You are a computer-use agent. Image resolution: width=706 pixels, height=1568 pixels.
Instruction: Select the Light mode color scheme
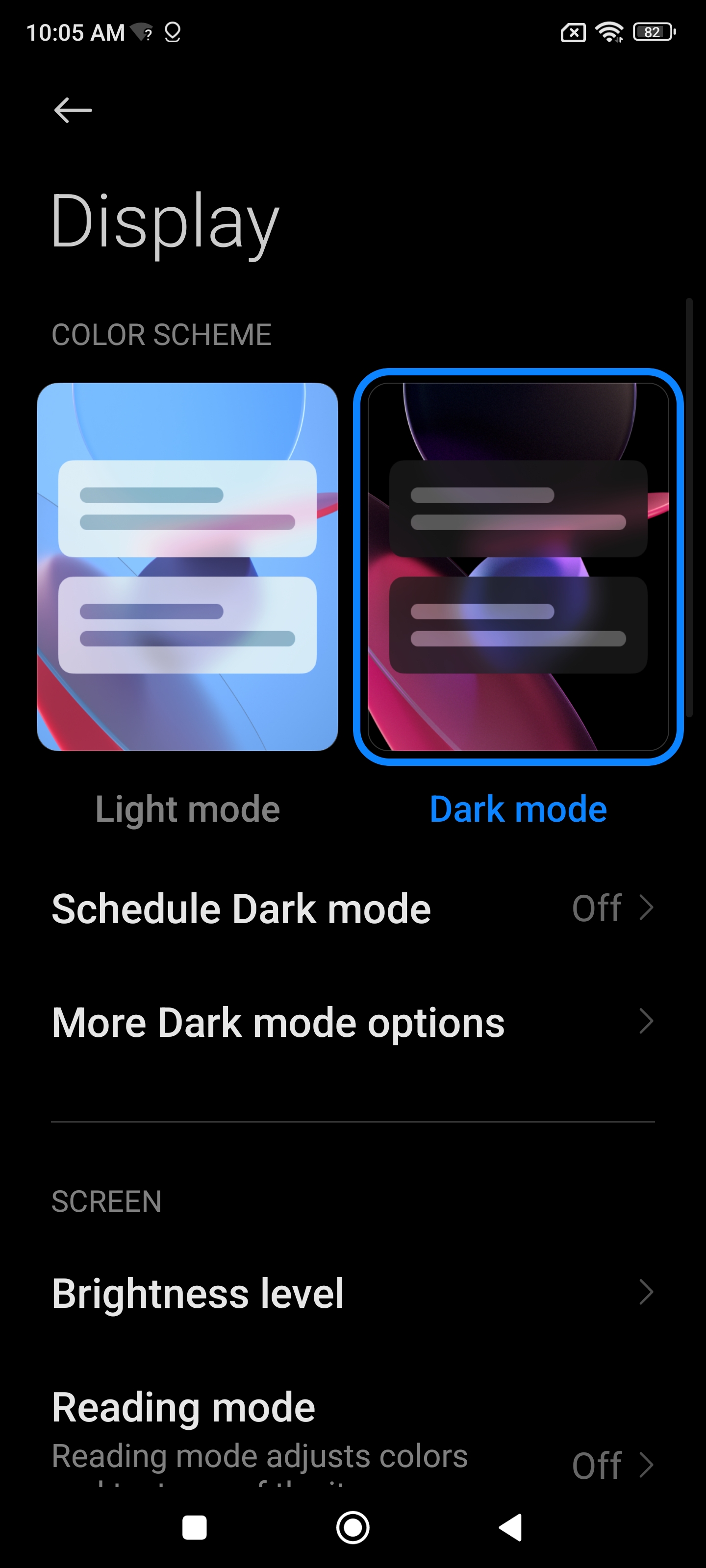point(187,567)
